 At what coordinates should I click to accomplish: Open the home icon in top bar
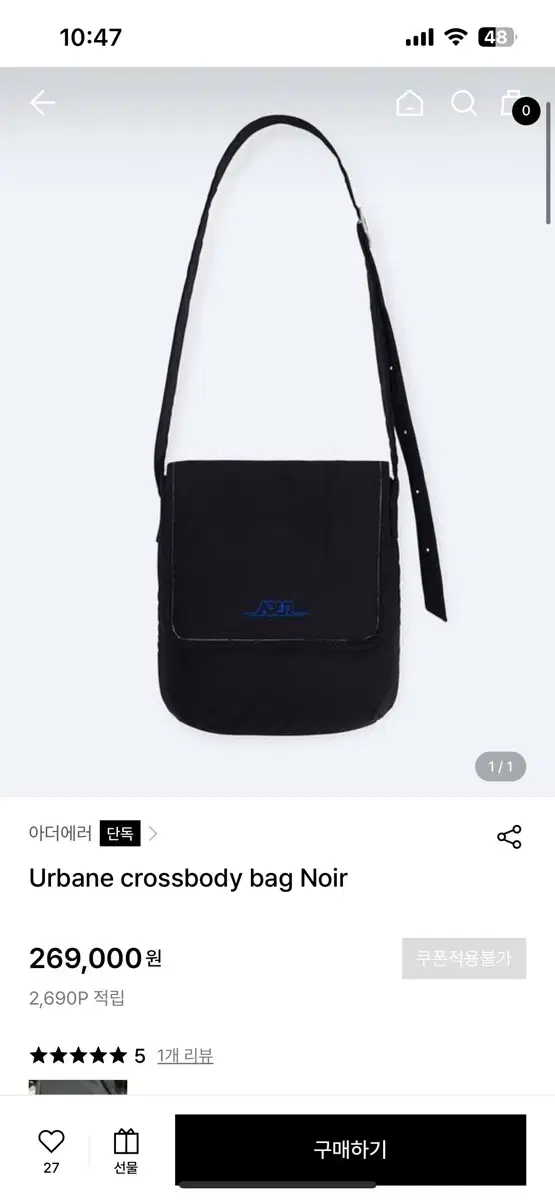pyautogui.click(x=410, y=103)
